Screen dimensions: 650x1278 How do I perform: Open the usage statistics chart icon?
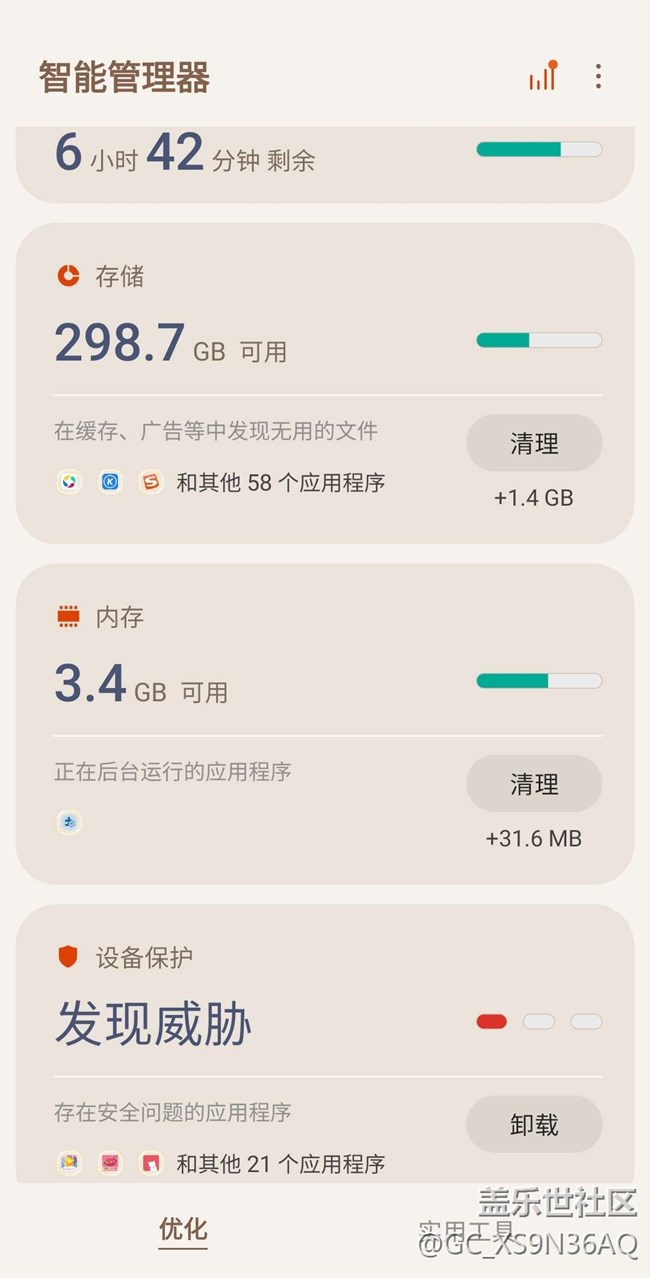pyautogui.click(x=543, y=76)
